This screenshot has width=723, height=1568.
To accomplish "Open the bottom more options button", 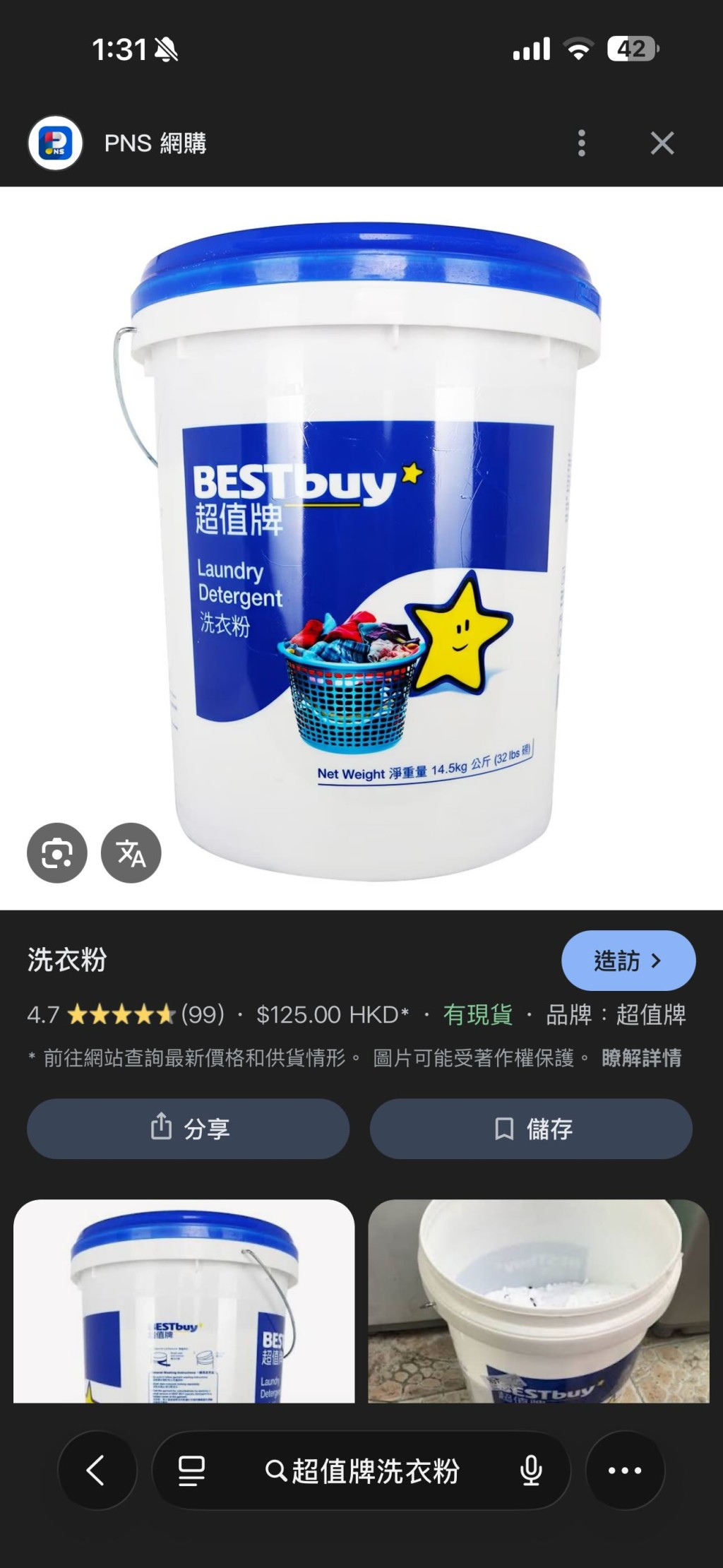I will tap(625, 1471).
